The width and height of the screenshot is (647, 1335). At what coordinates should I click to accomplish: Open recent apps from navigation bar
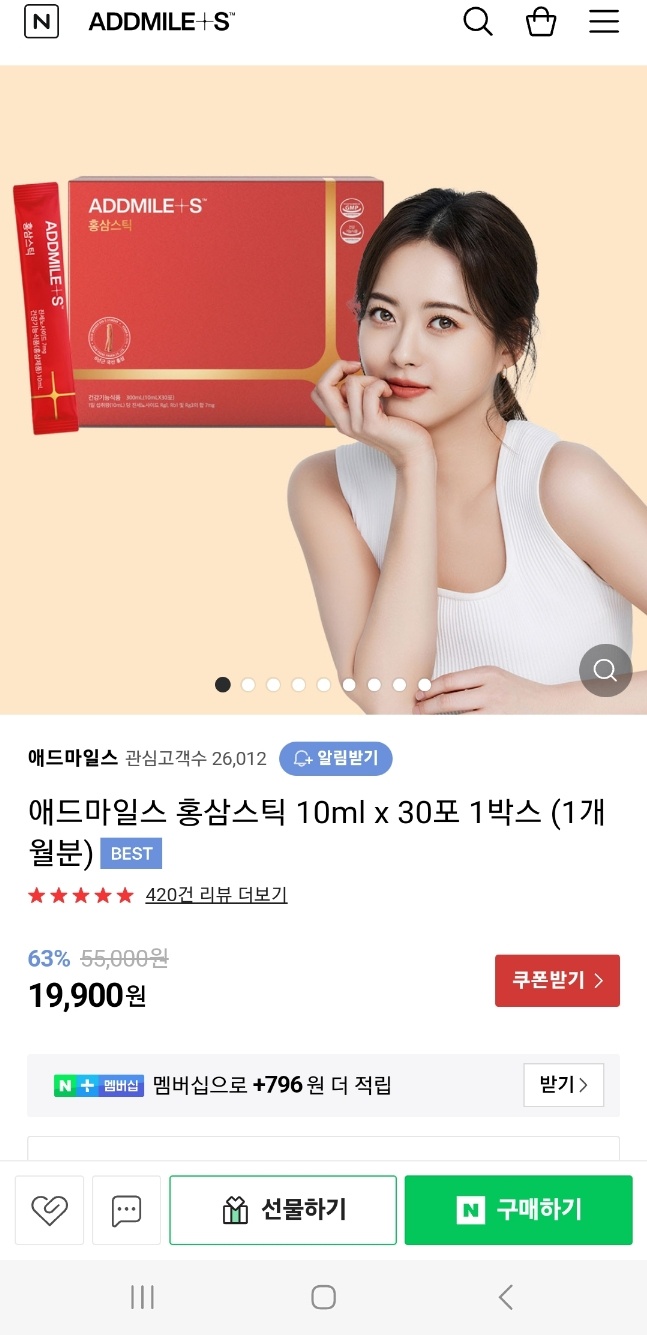point(142,1297)
